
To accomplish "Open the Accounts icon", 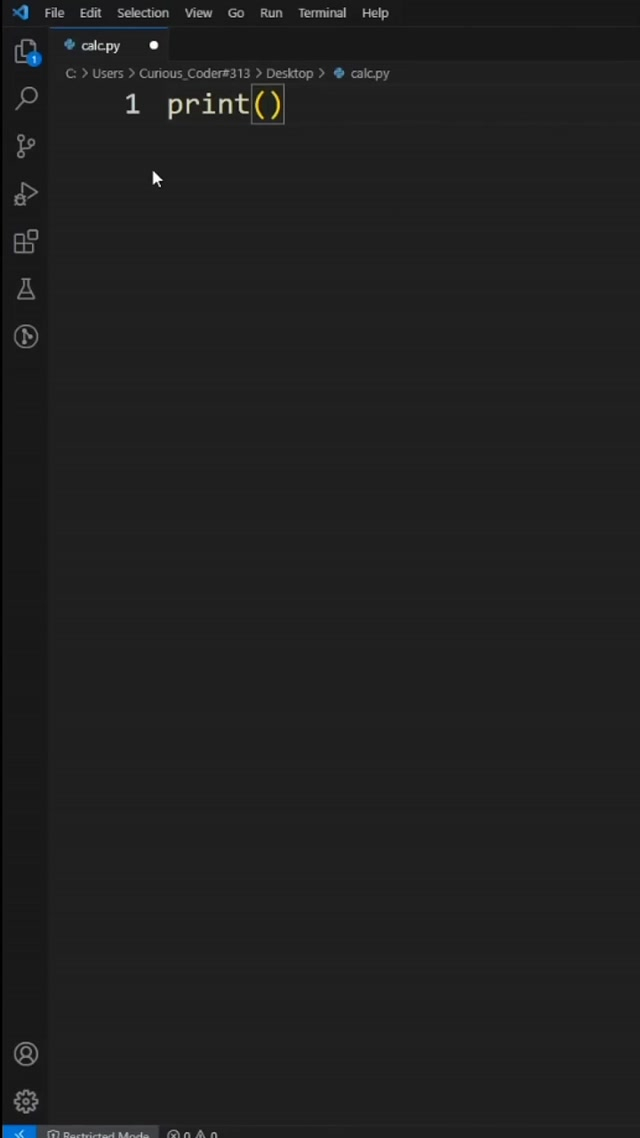I will click(x=26, y=1054).
